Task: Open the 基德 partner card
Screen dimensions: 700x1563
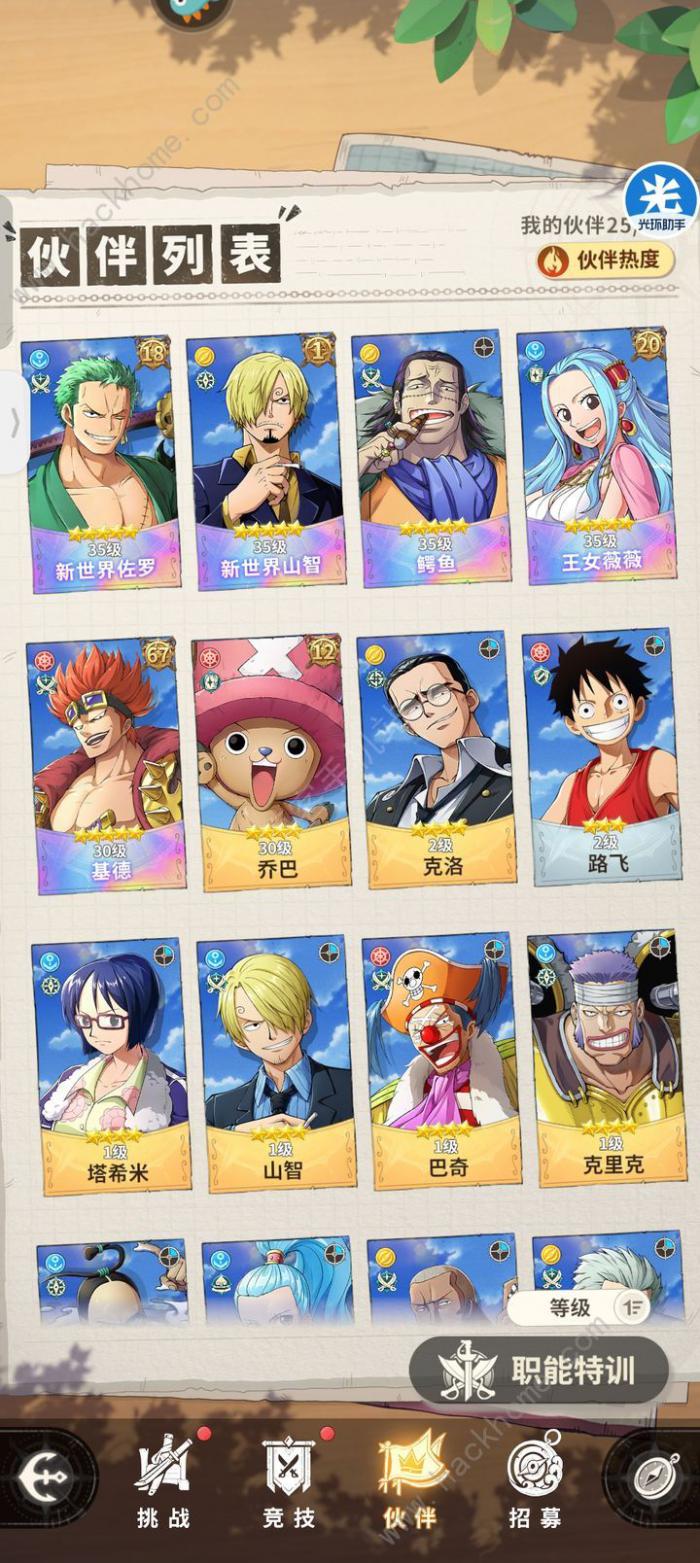Action: point(107,764)
